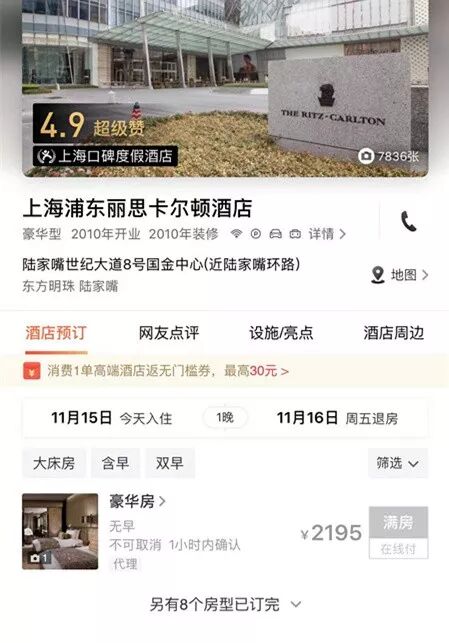
Task: Open 豪华房 room details
Action: tap(137, 501)
